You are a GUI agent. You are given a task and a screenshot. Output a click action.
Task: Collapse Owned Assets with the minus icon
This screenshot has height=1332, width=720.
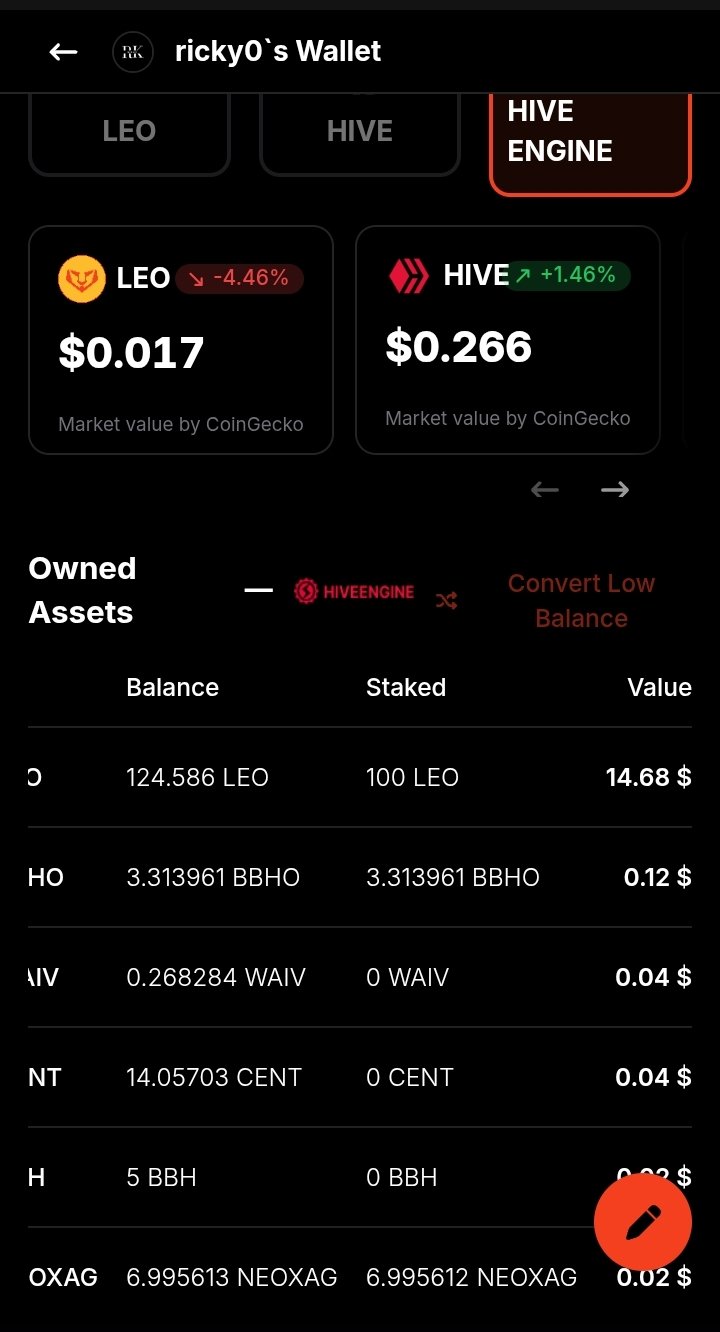(259, 590)
